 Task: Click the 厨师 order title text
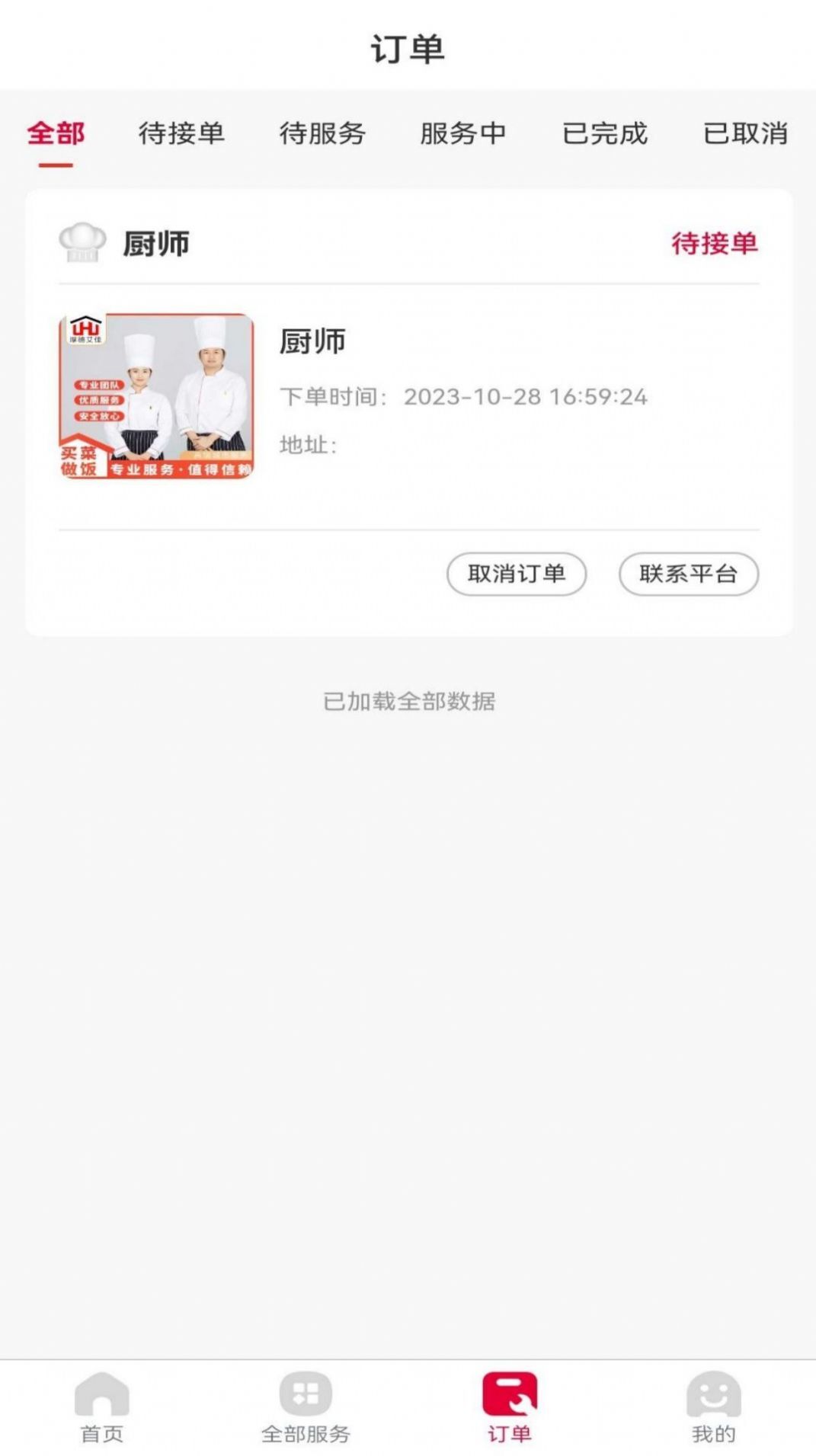[314, 342]
